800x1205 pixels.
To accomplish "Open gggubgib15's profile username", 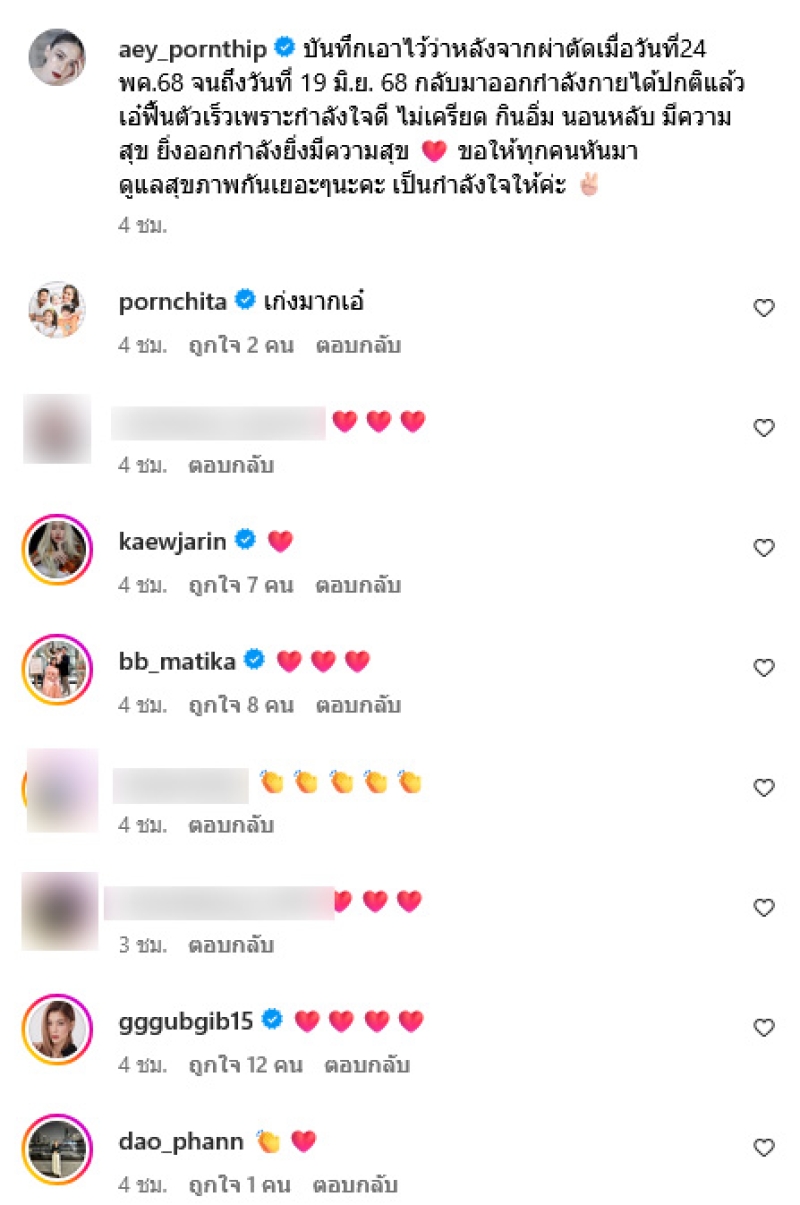I will tap(186, 1021).
